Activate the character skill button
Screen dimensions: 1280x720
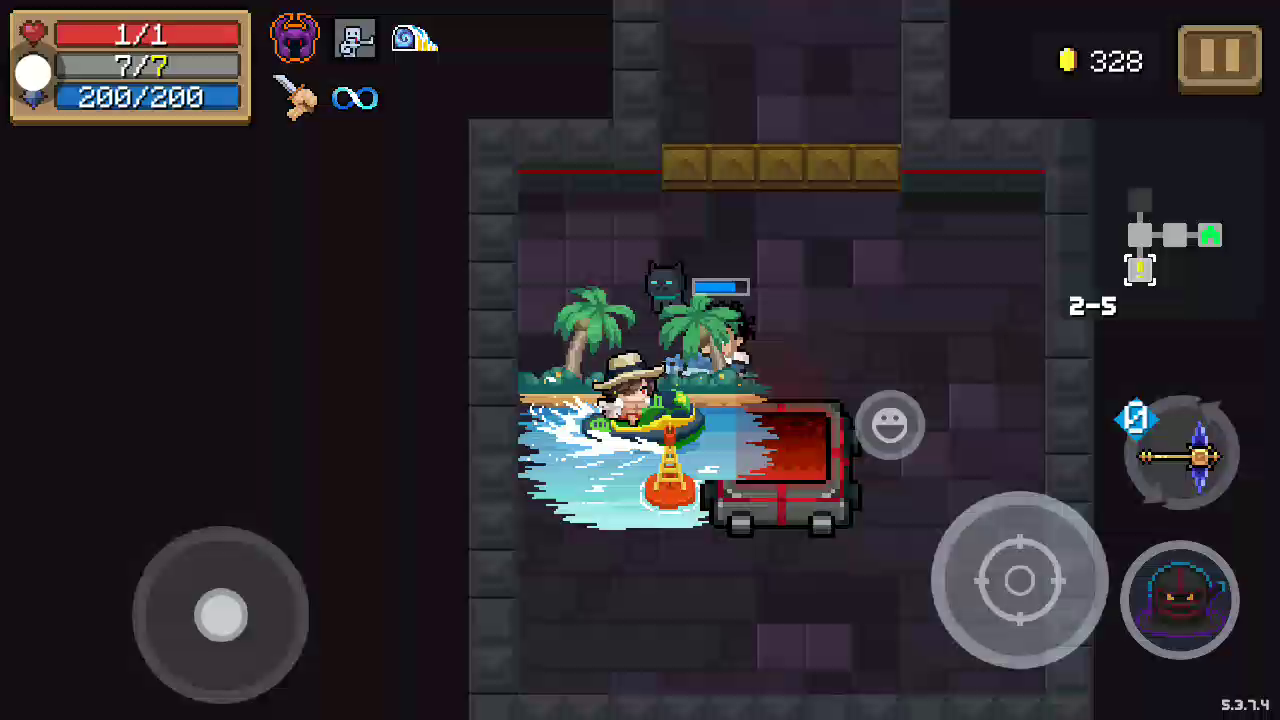(1179, 599)
